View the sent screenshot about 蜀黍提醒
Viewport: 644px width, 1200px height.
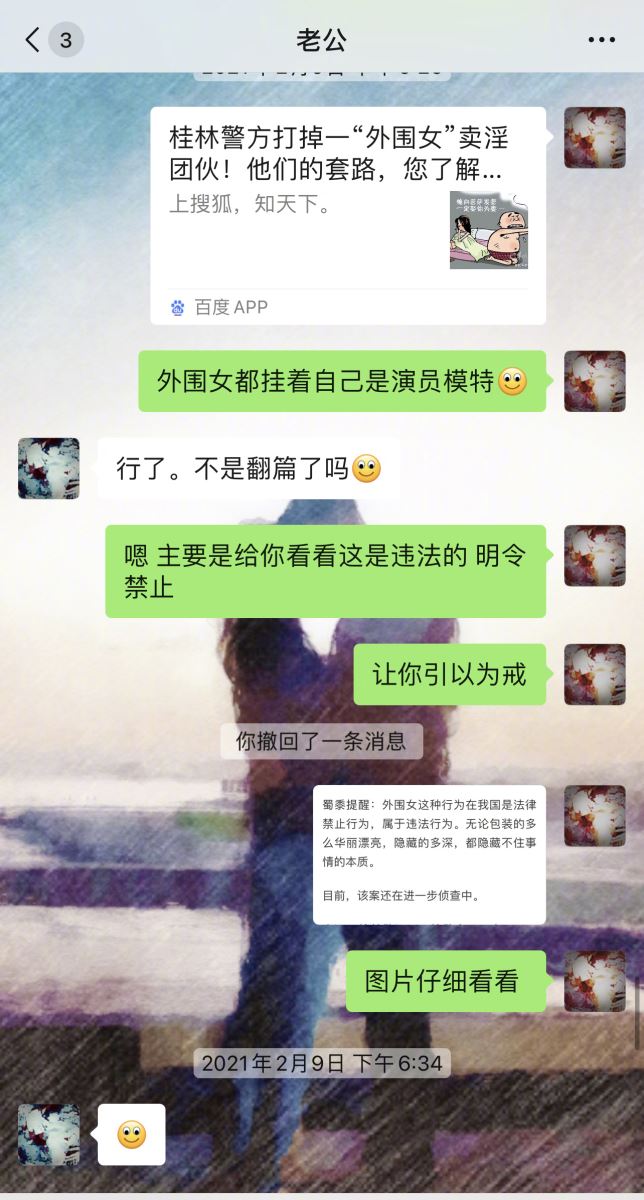pos(429,853)
